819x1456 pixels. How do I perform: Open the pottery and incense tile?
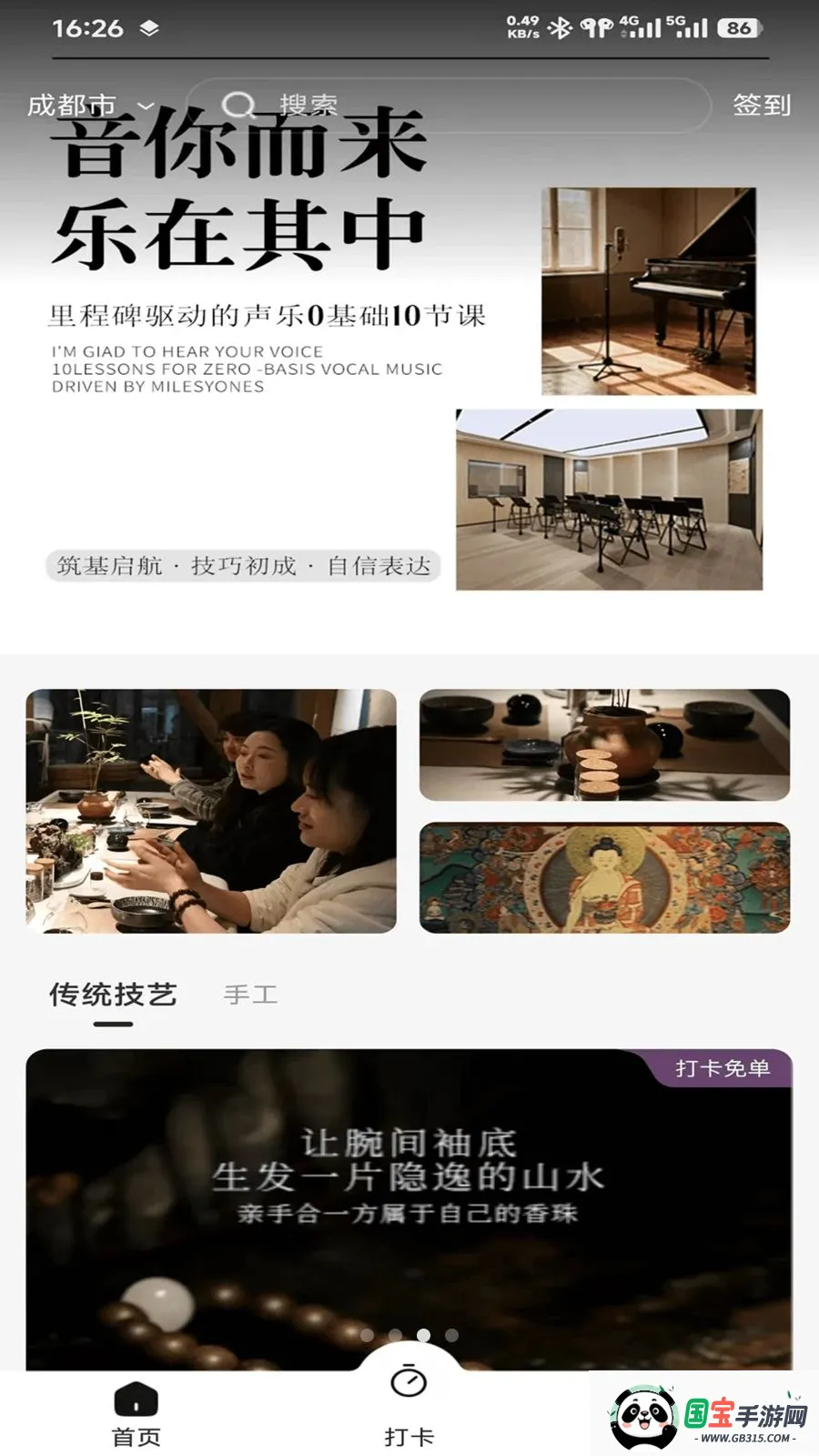click(x=604, y=745)
